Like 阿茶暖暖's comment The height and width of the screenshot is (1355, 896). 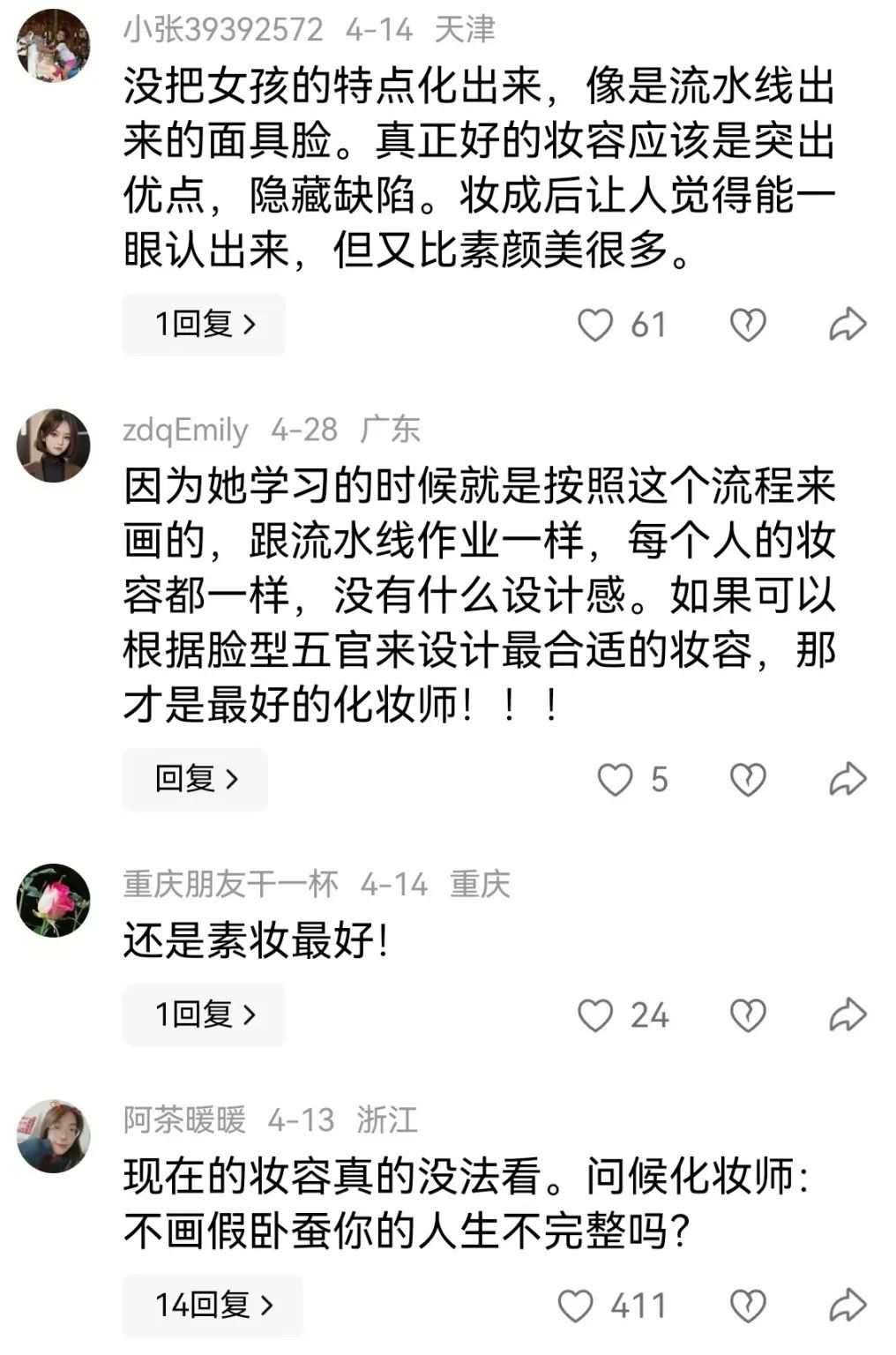click(576, 1306)
